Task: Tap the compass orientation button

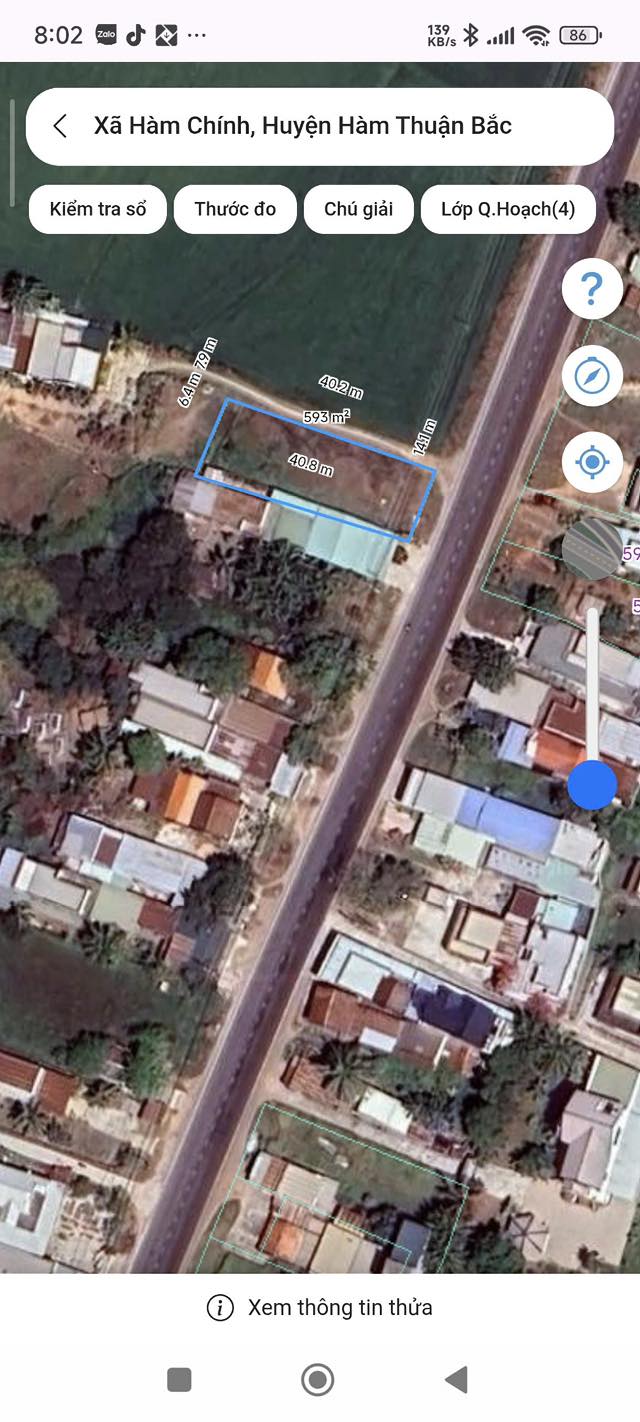Action: tap(592, 376)
